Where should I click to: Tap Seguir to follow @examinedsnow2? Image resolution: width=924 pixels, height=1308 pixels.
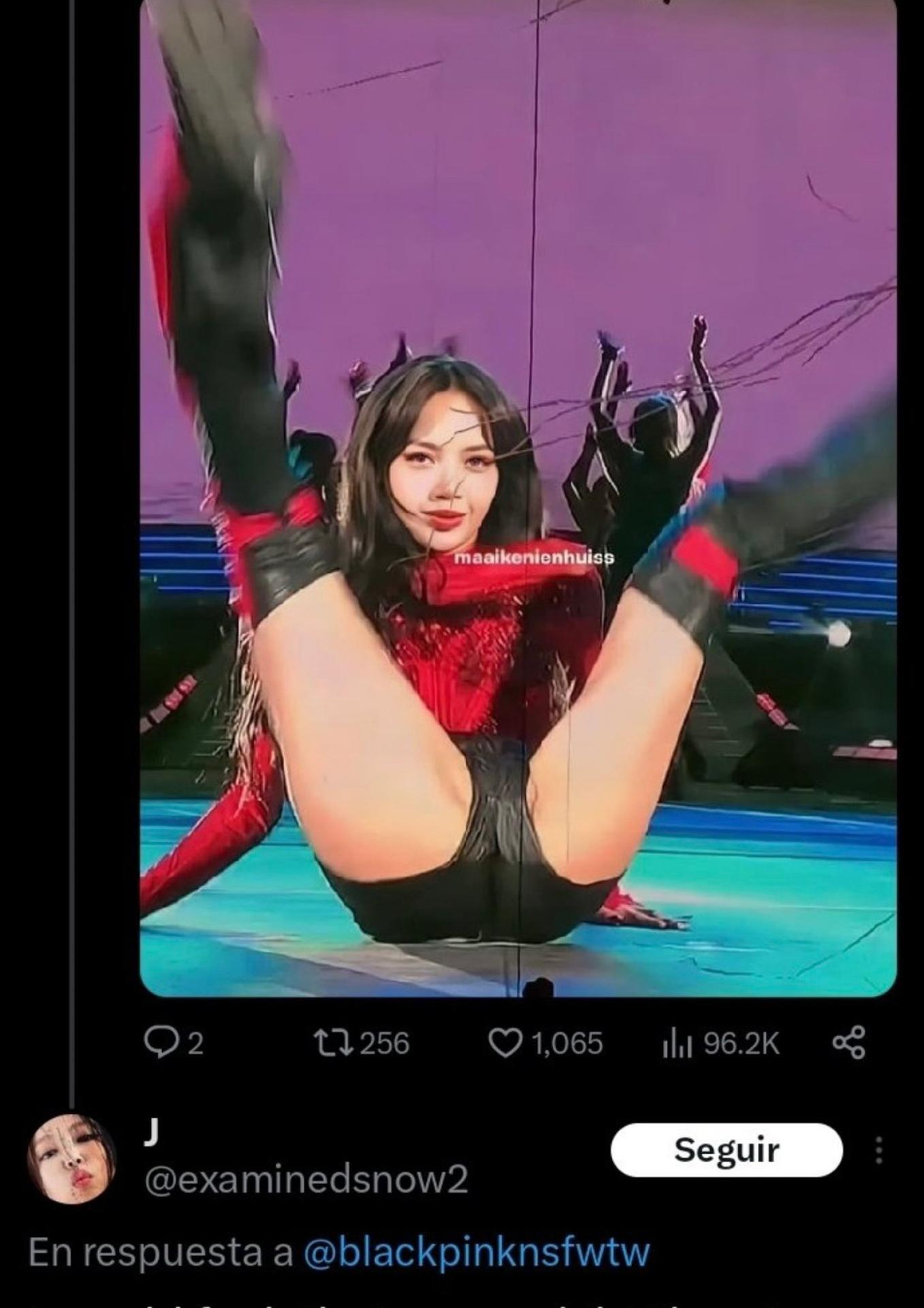[727, 1150]
